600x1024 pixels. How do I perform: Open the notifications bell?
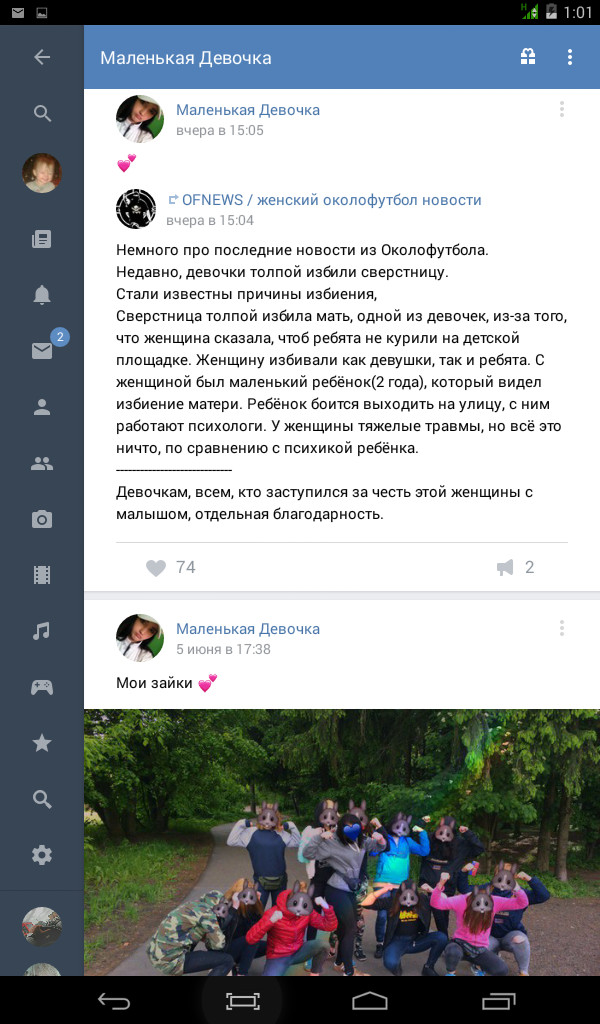[x=42, y=295]
